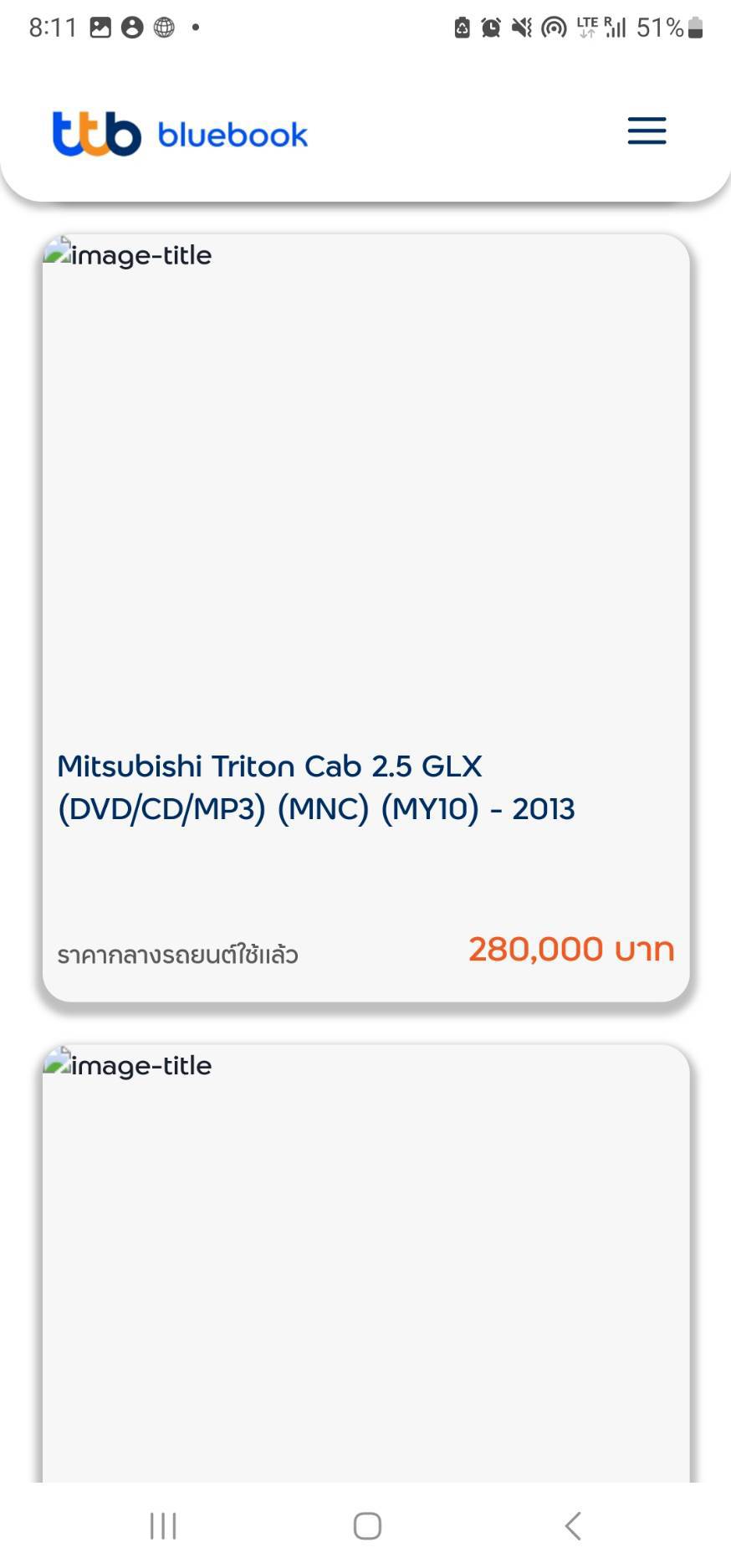The height and width of the screenshot is (1568, 731).
Task: Open the Mitsubishi Triton Cab 2.5 GLX card
Action: coord(365,787)
